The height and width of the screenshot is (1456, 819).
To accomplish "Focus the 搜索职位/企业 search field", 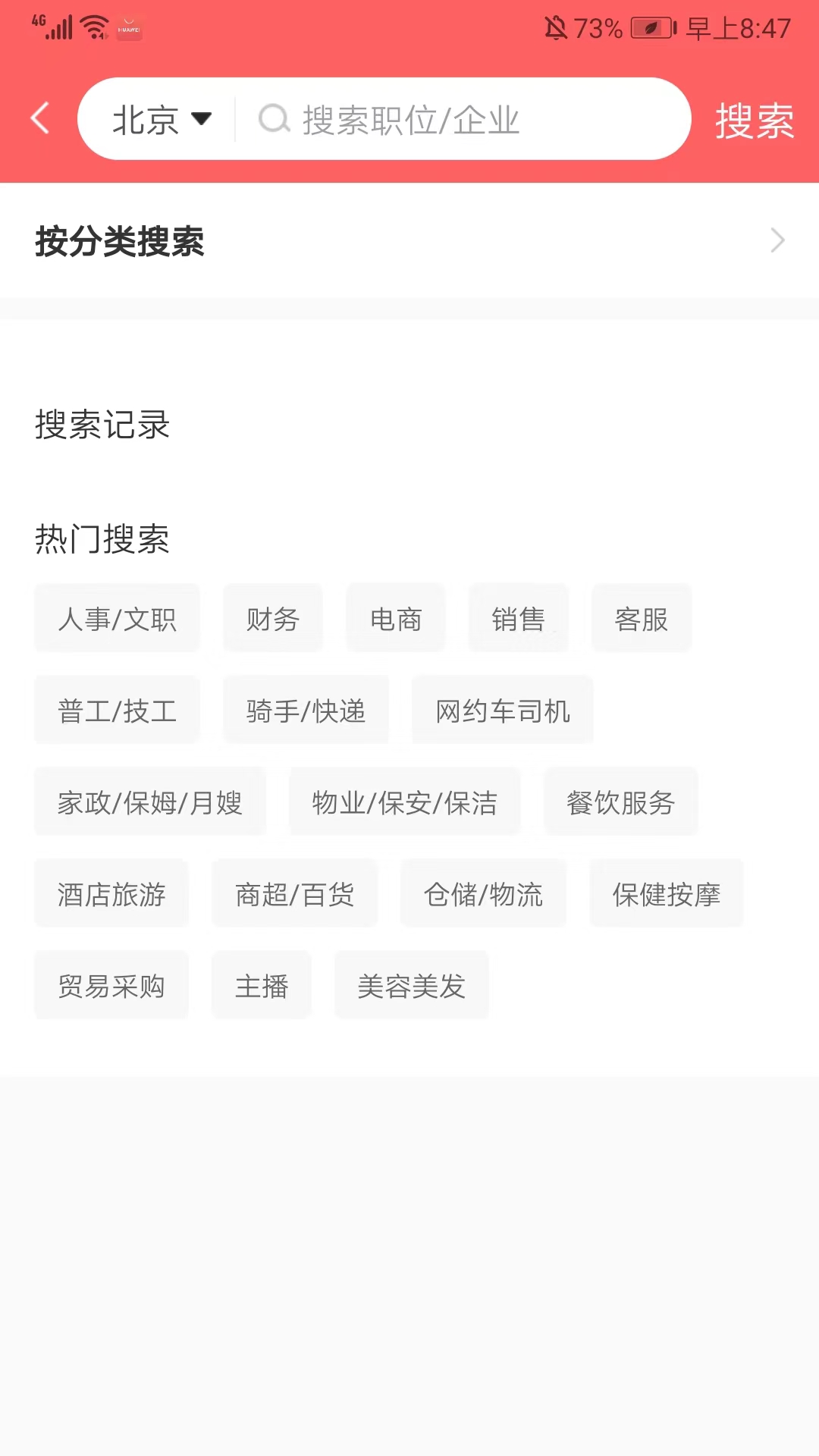I will pos(455,119).
